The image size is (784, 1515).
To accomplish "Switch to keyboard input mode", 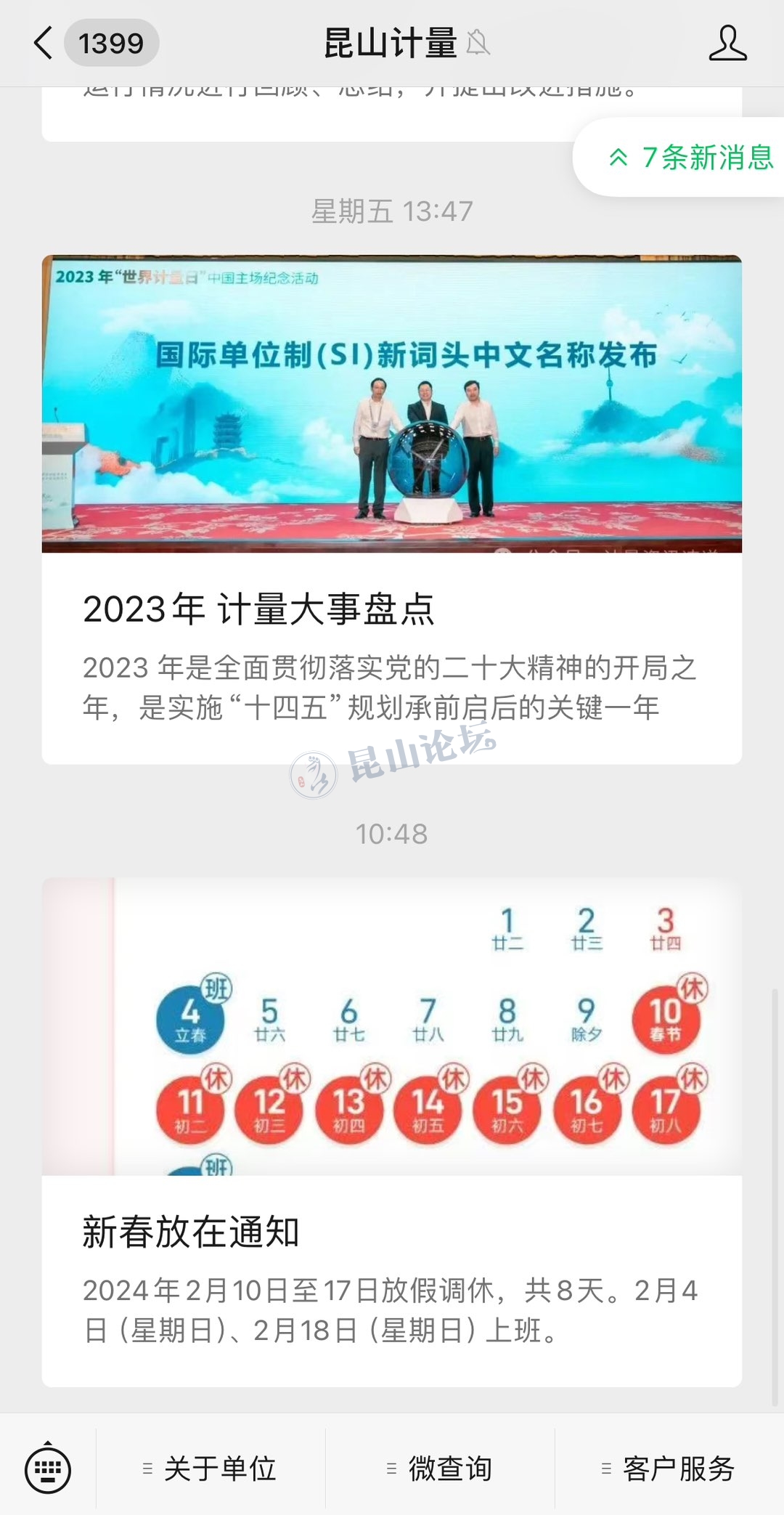I will click(x=48, y=1469).
